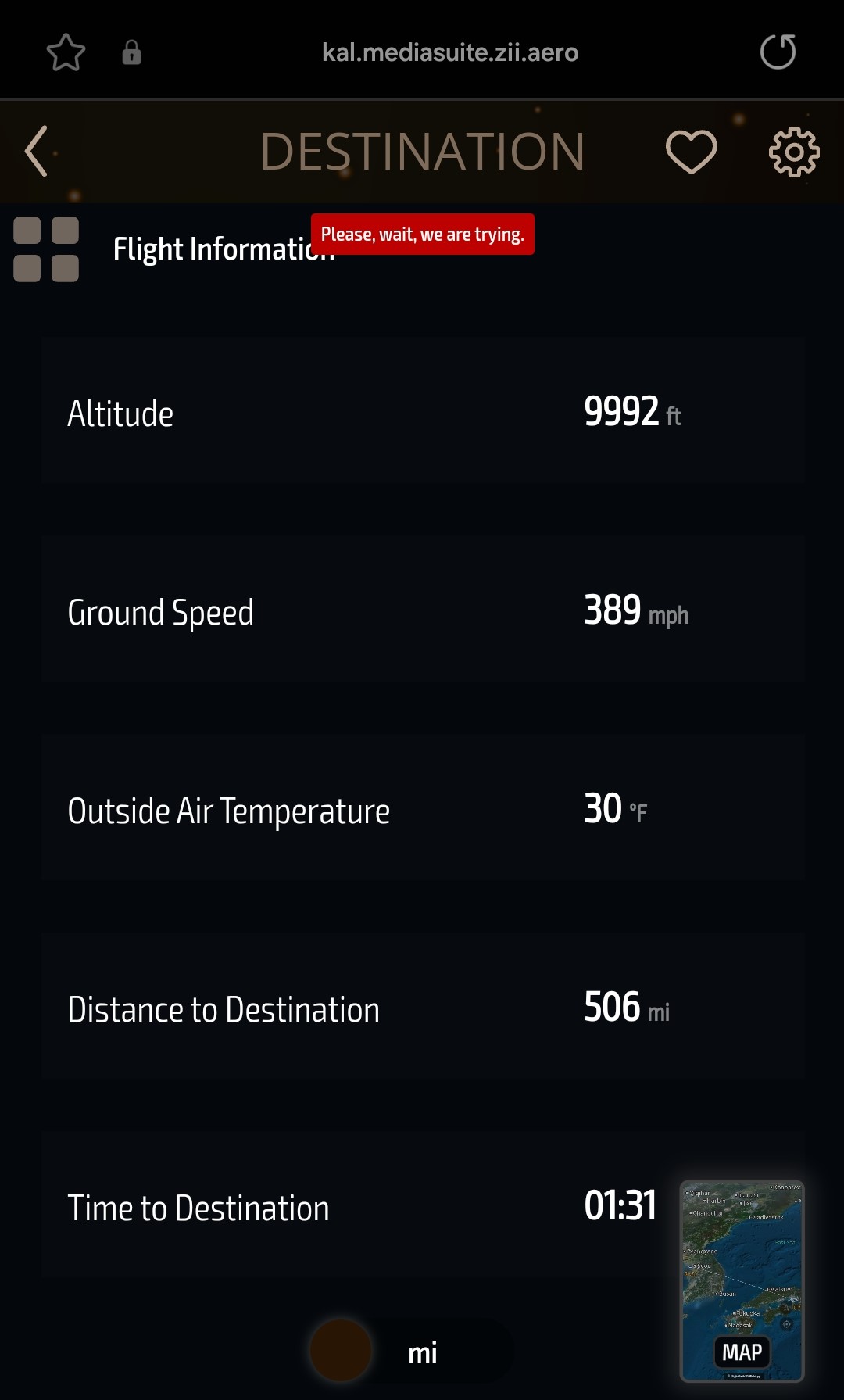Tap the kal.mediasuite.zii.aero address bar
The height and width of the screenshot is (1400, 844).
[x=450, y=52]
